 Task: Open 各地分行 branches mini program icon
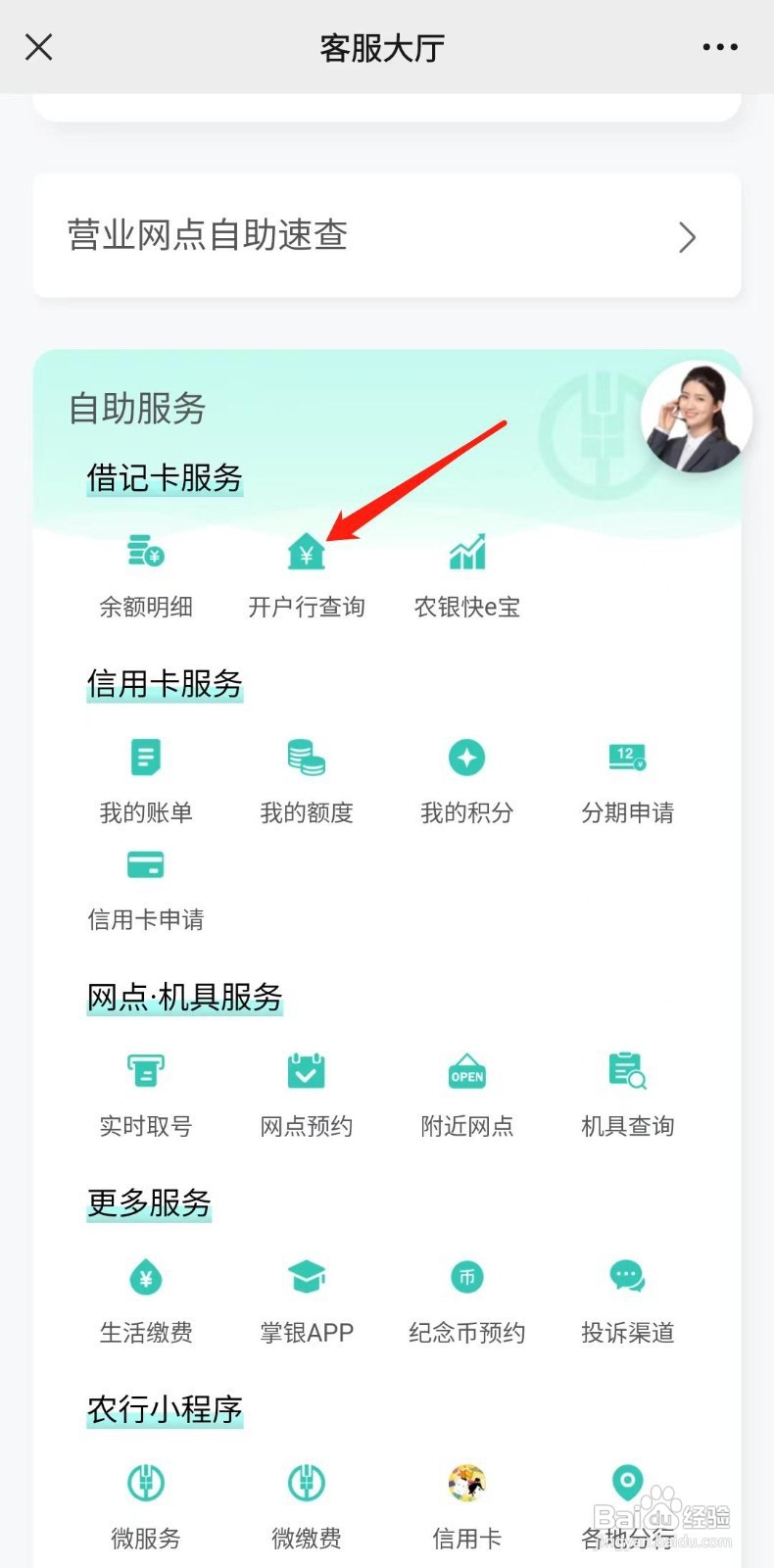coord(627,1483)
